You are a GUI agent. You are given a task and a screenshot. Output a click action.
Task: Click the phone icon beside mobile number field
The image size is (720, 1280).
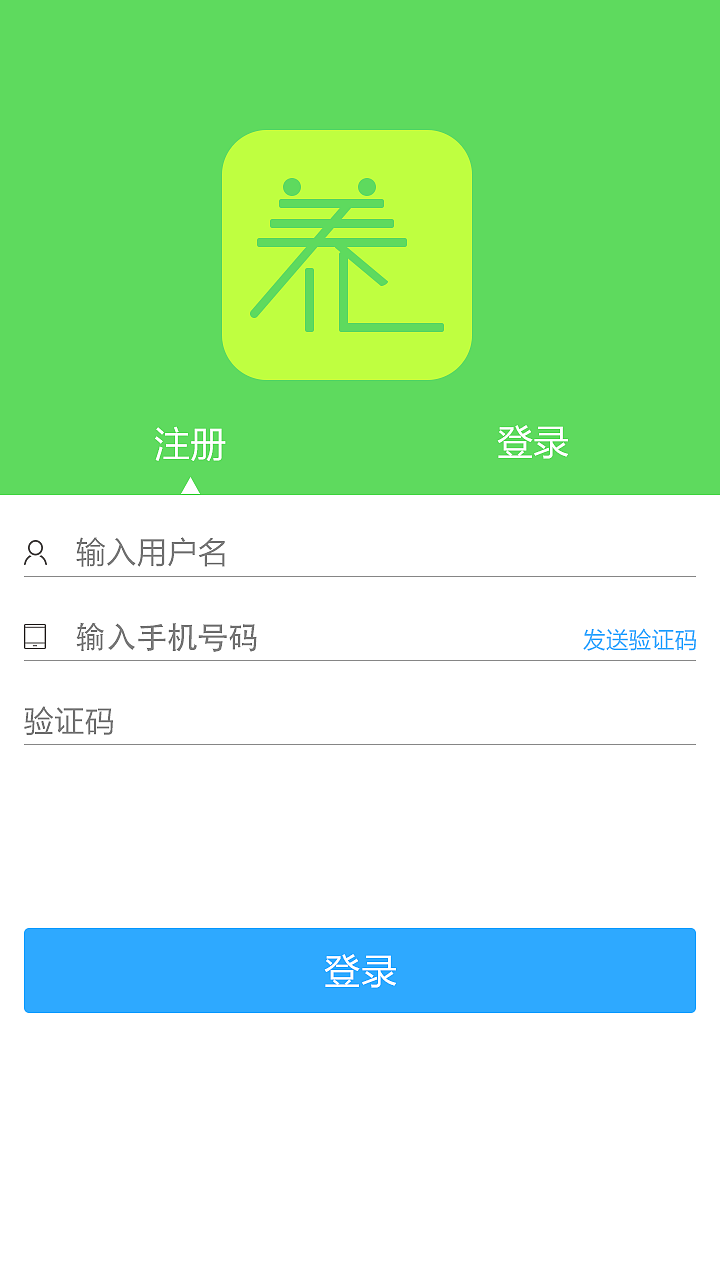(37, 636)
